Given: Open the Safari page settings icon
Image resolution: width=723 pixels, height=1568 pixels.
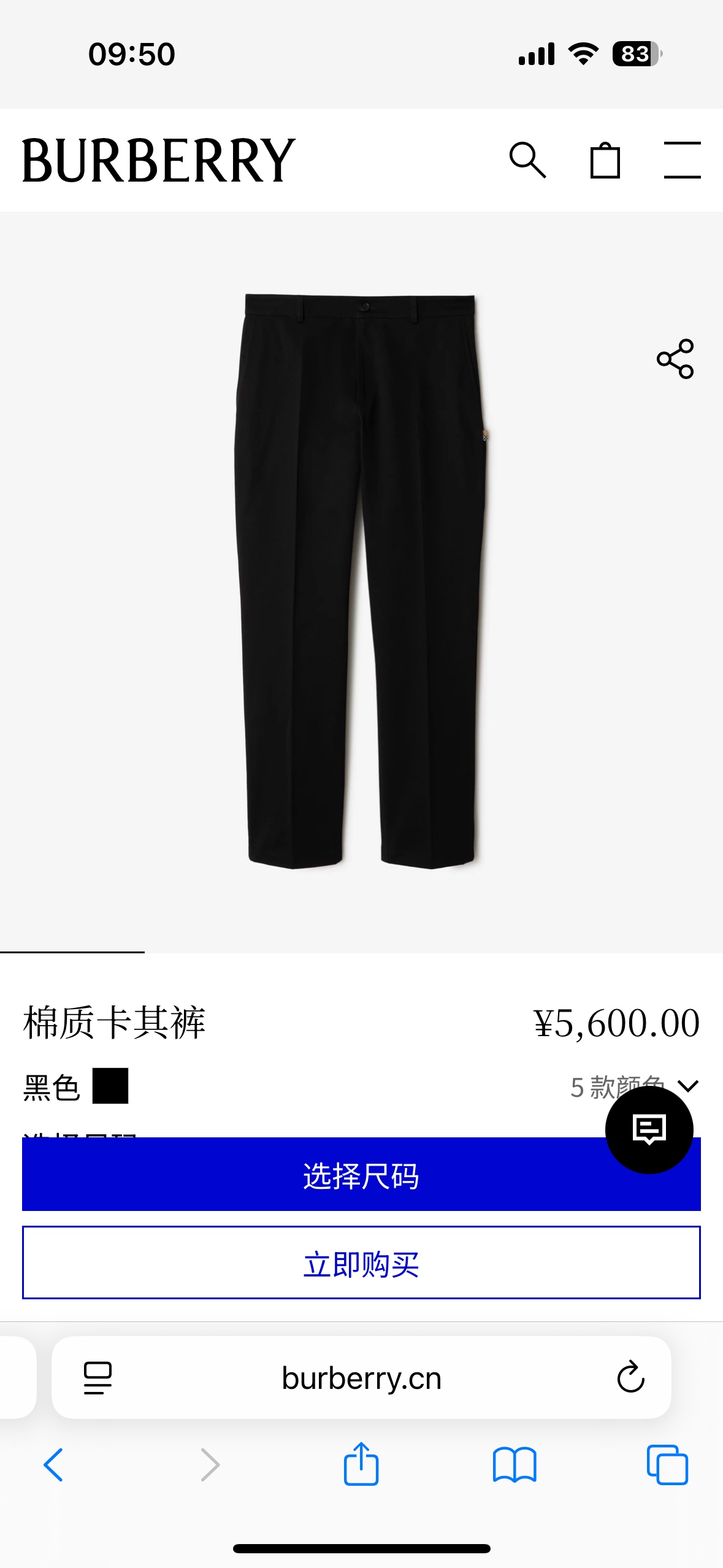Looking at the screenshot, I should (x=98, y=1378).
